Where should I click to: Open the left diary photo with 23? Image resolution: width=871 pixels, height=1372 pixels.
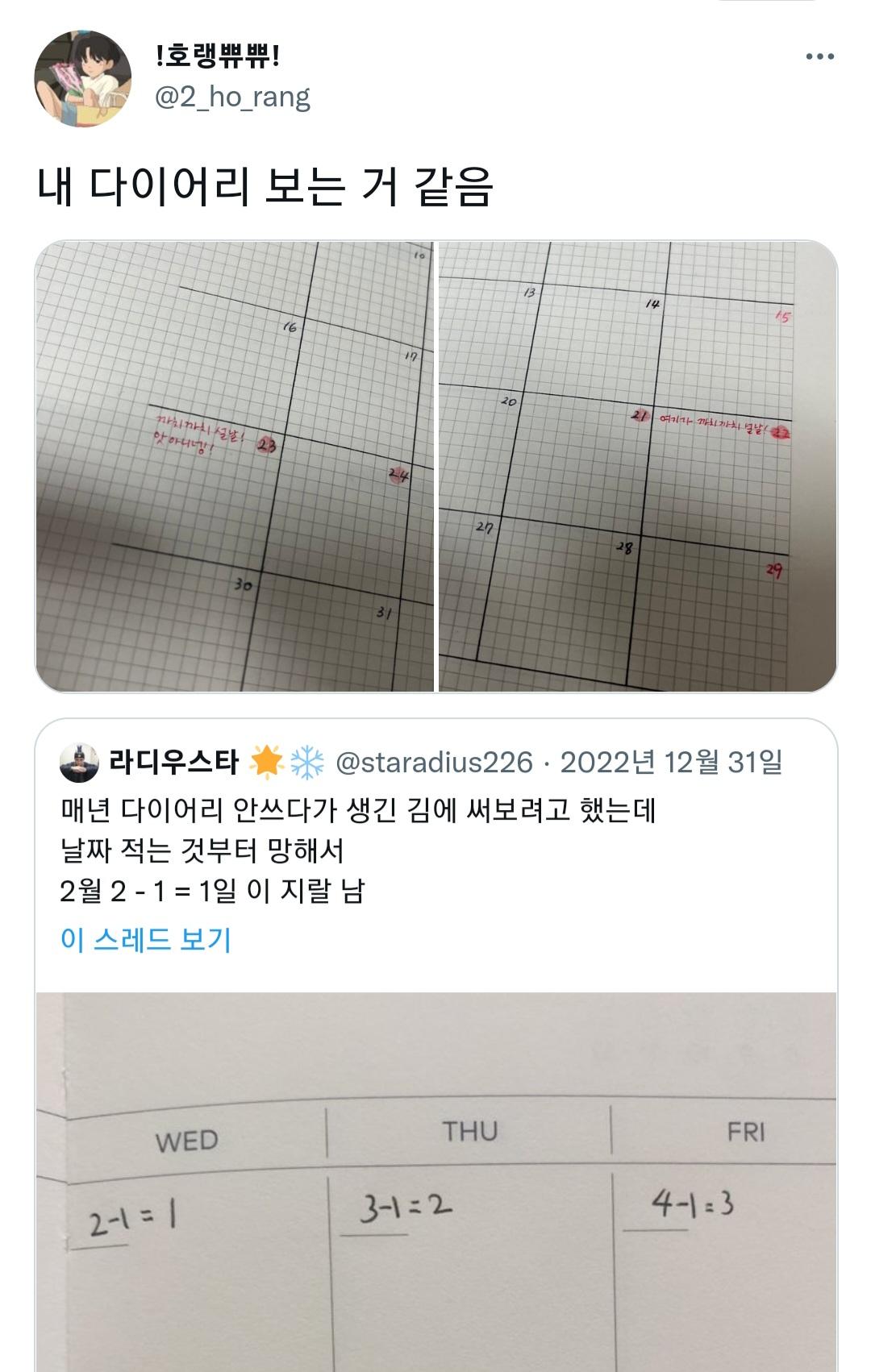[x=235, y=466]
